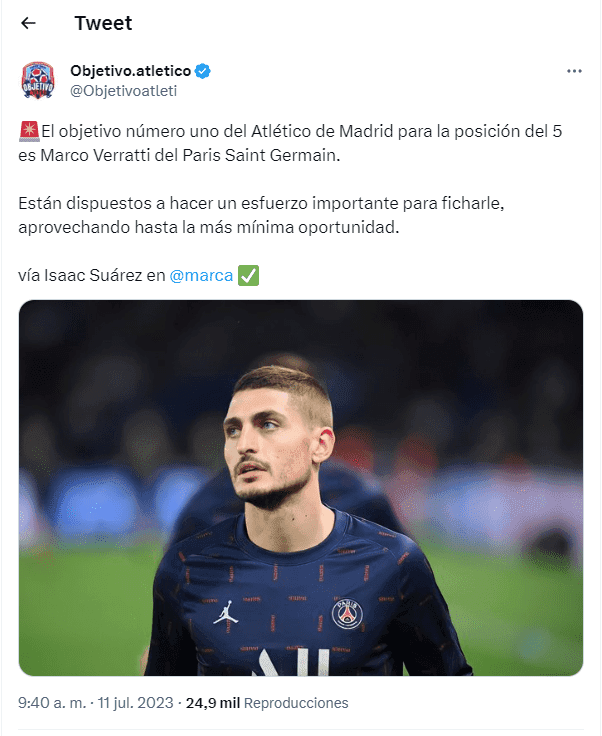Go back using the arrow icon

coord(28,23)
